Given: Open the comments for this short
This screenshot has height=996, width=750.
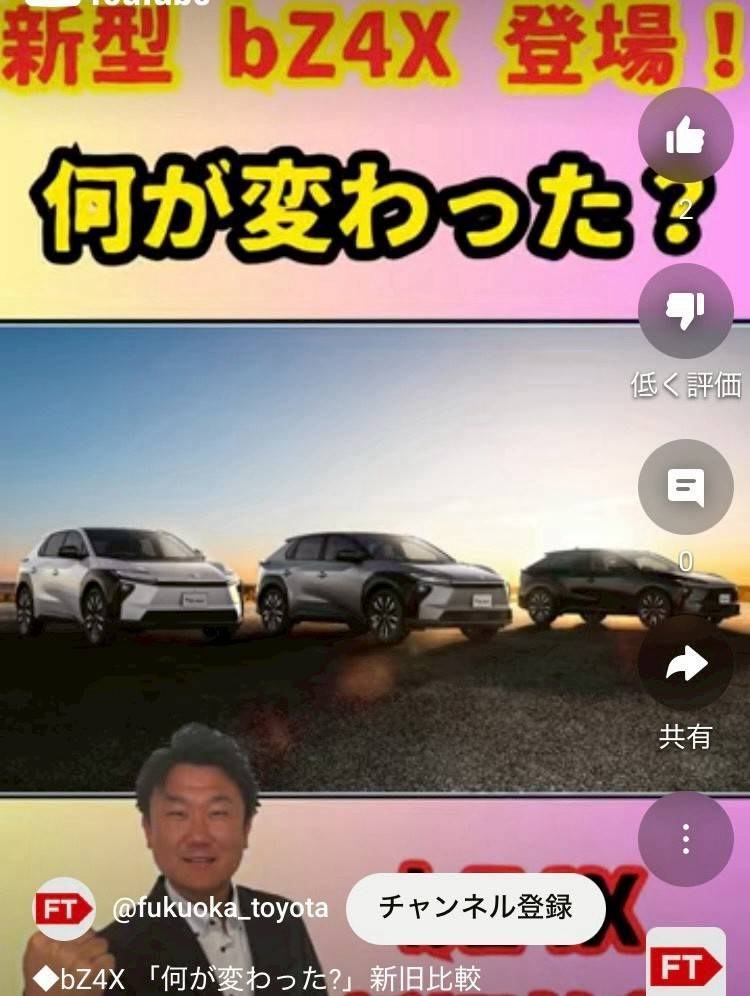Looking at the screenshot, I should [685, 488].
